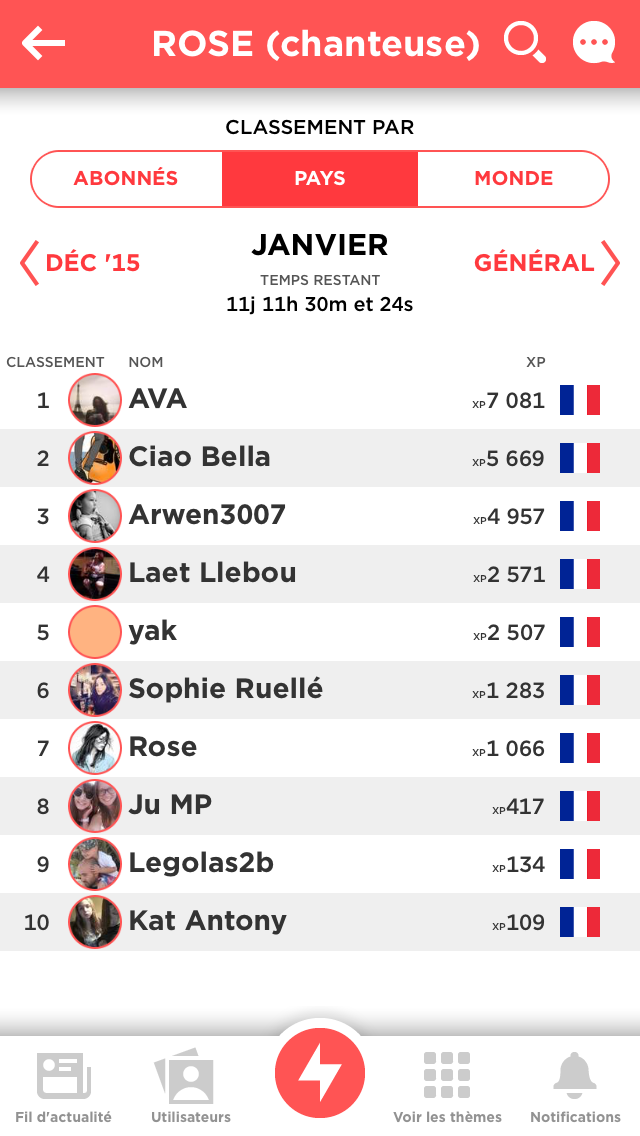Open AVA's profile row
The image size is (640, 1136).
[x=320, y=400]
